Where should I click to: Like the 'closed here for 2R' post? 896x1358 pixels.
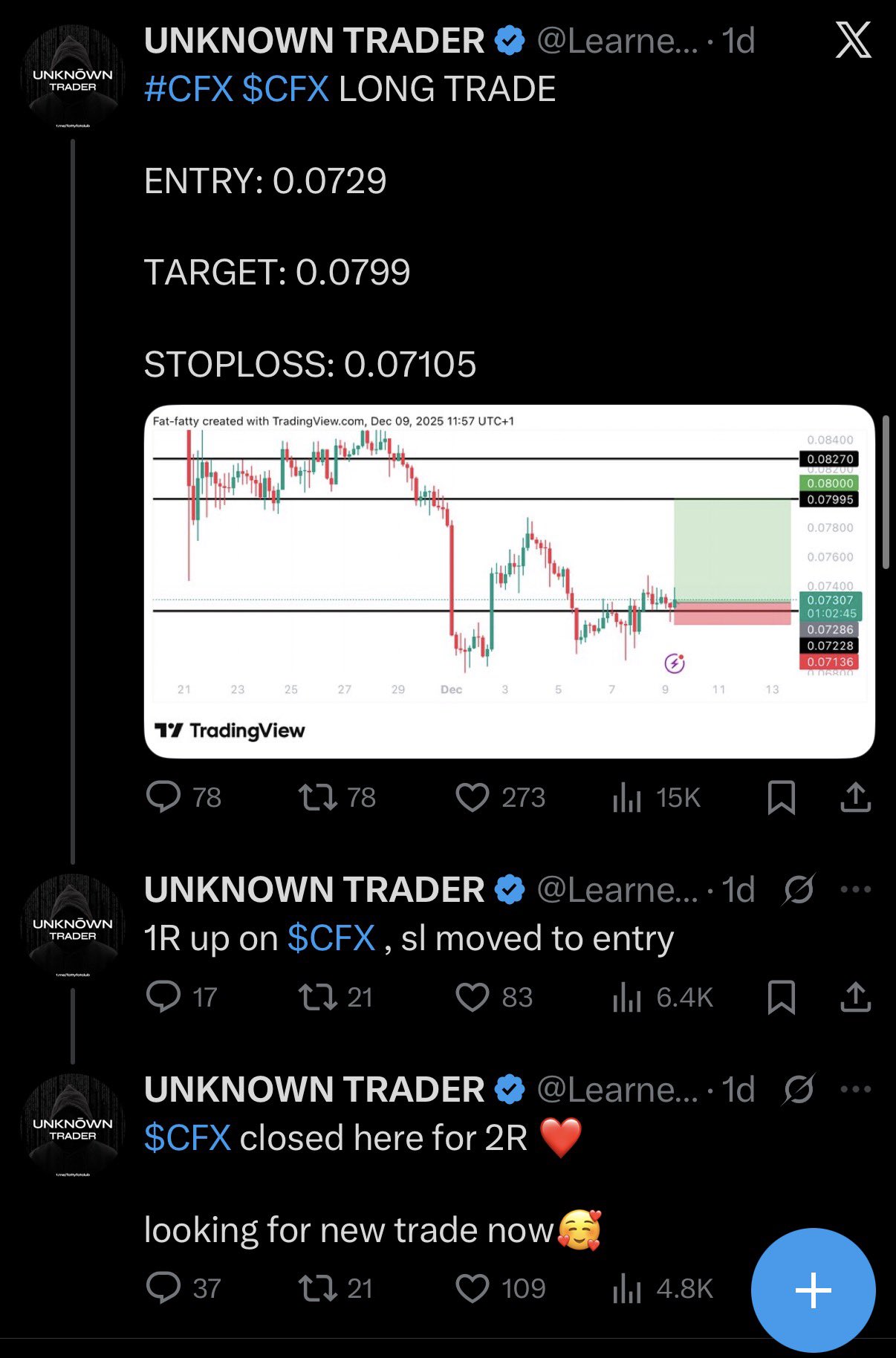(473, 1288)
